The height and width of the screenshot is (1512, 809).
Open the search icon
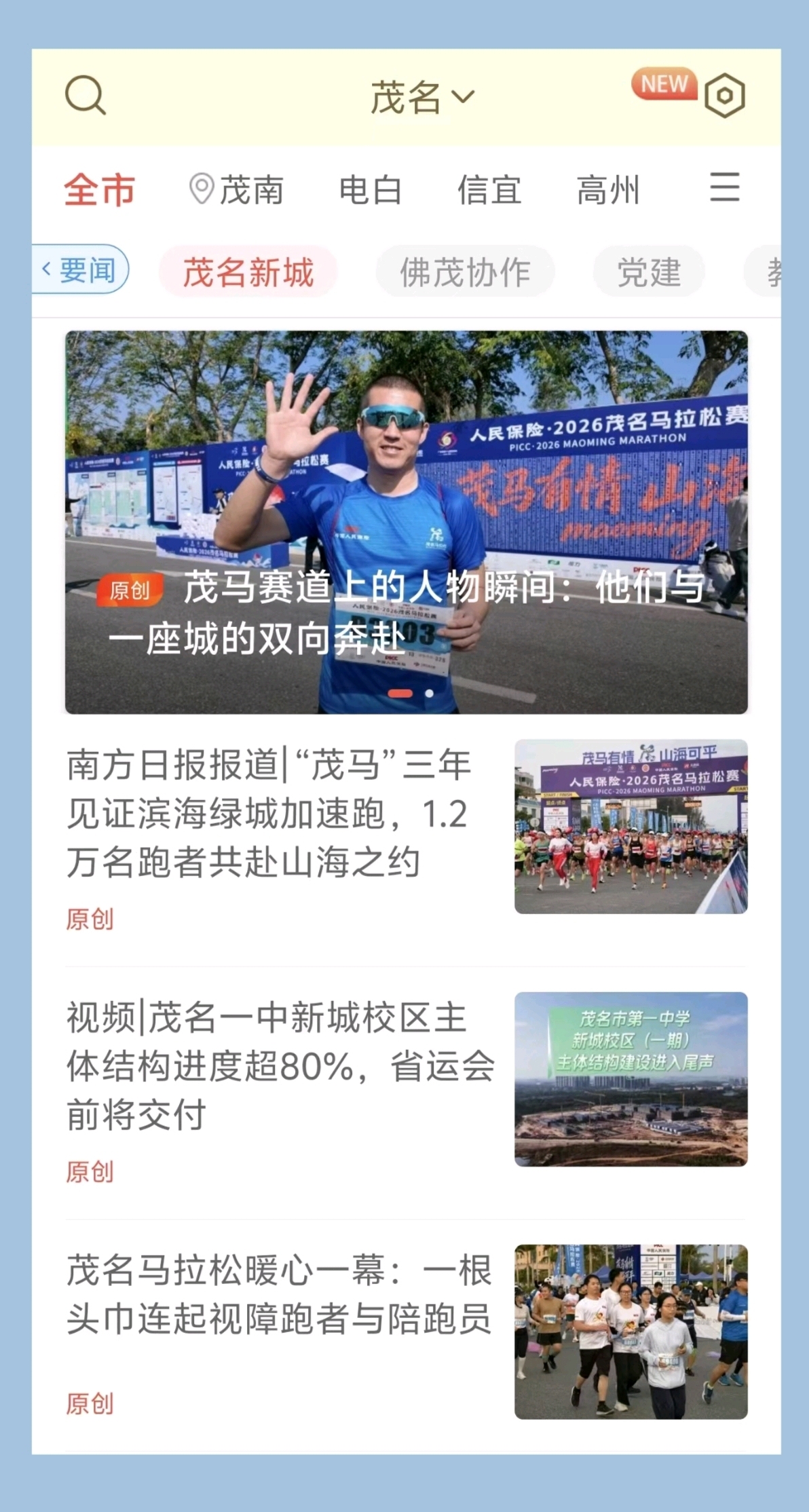tap(86, 96)
